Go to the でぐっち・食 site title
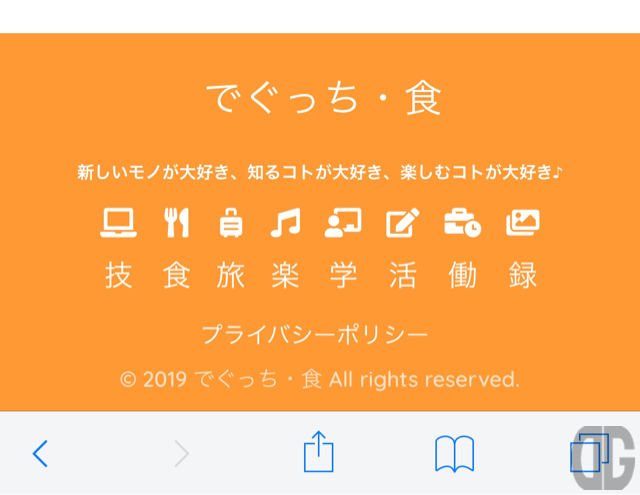 (x=322, y=99)
